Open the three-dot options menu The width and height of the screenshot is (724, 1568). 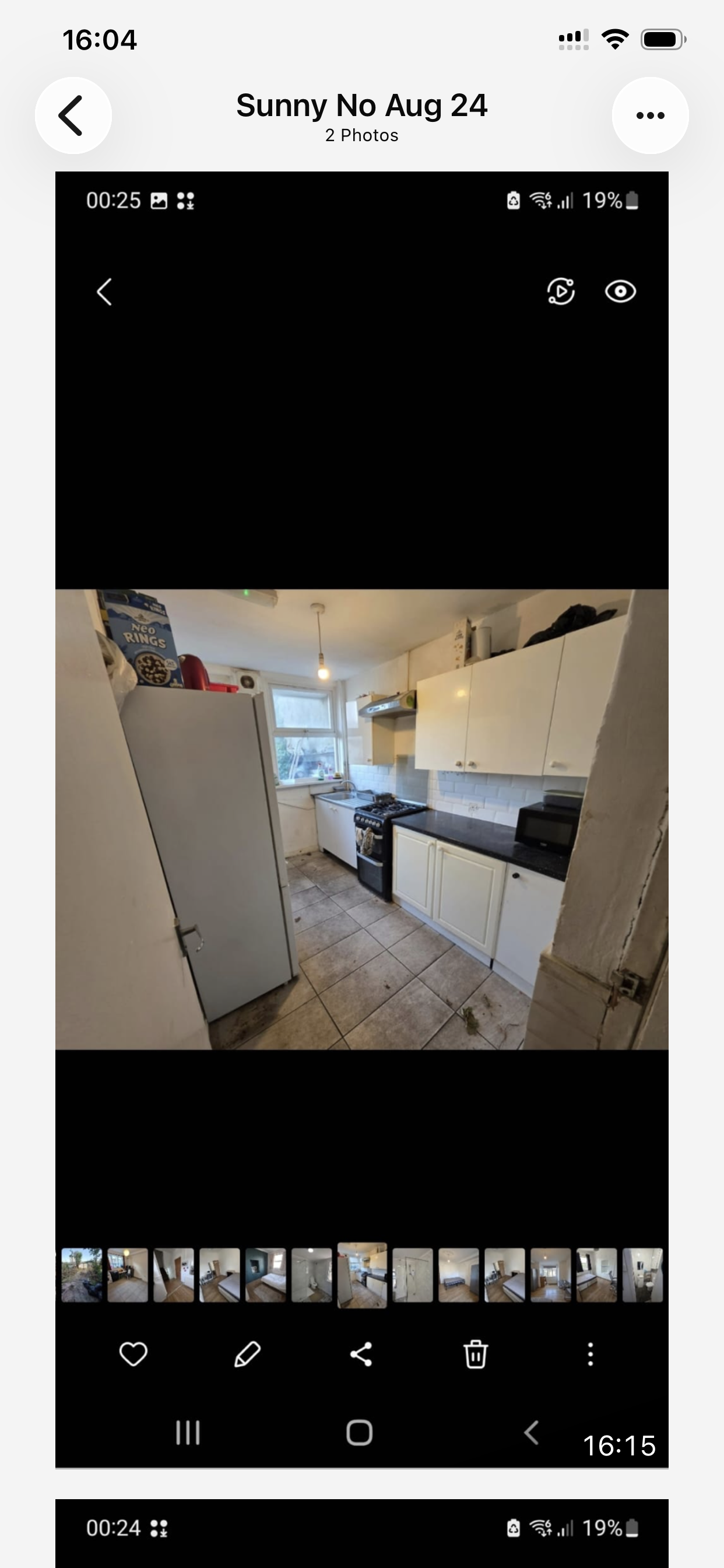[650, 115]
